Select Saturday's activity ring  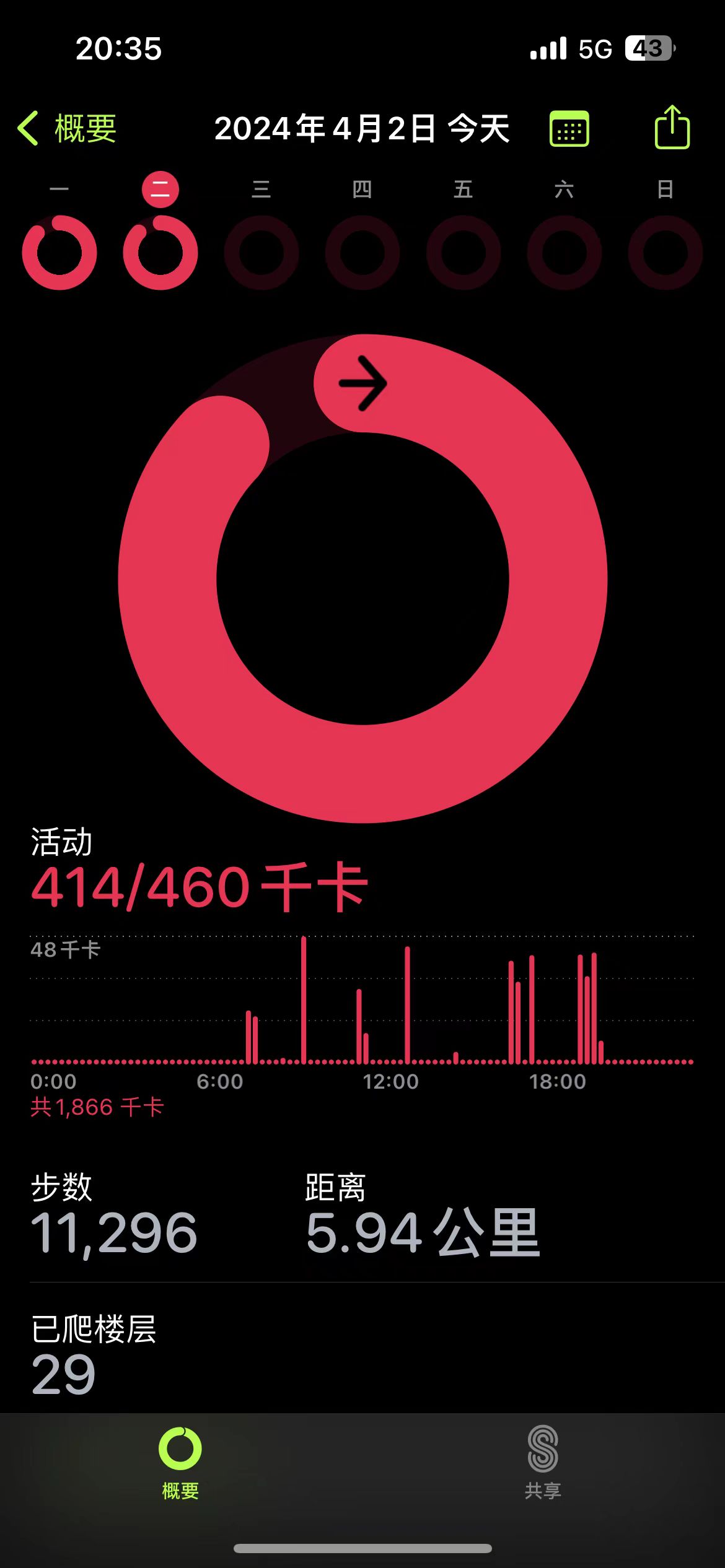(x=565, y=252)
